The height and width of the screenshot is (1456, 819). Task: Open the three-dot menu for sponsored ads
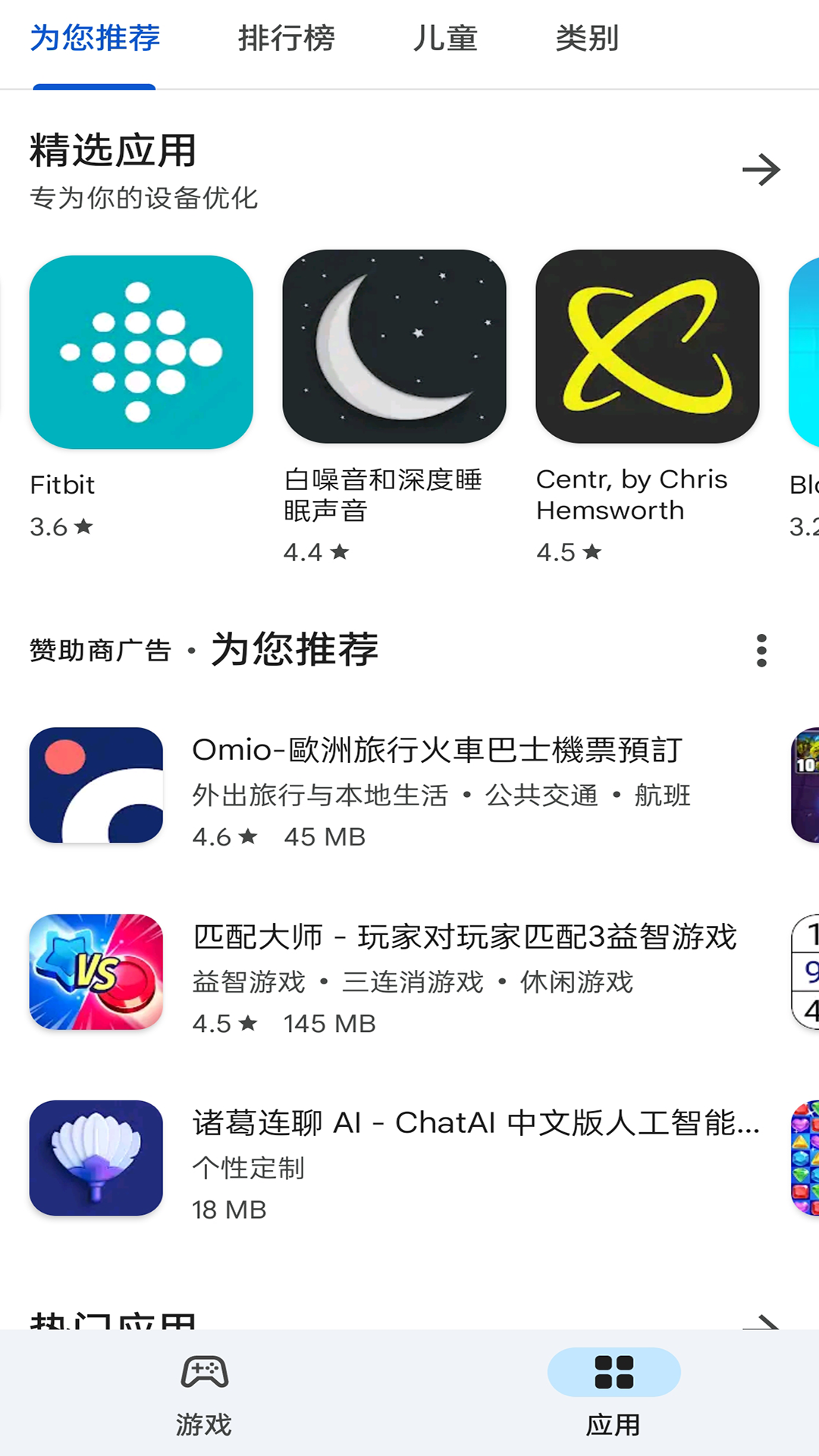pyautogui.click(x=761, y=651)
